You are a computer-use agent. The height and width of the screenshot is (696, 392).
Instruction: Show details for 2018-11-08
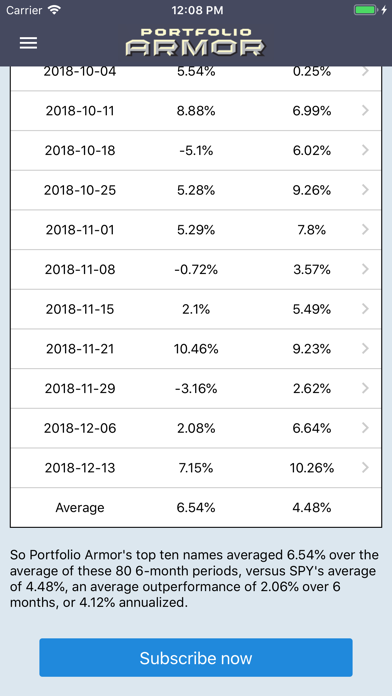tap(196, 269)
